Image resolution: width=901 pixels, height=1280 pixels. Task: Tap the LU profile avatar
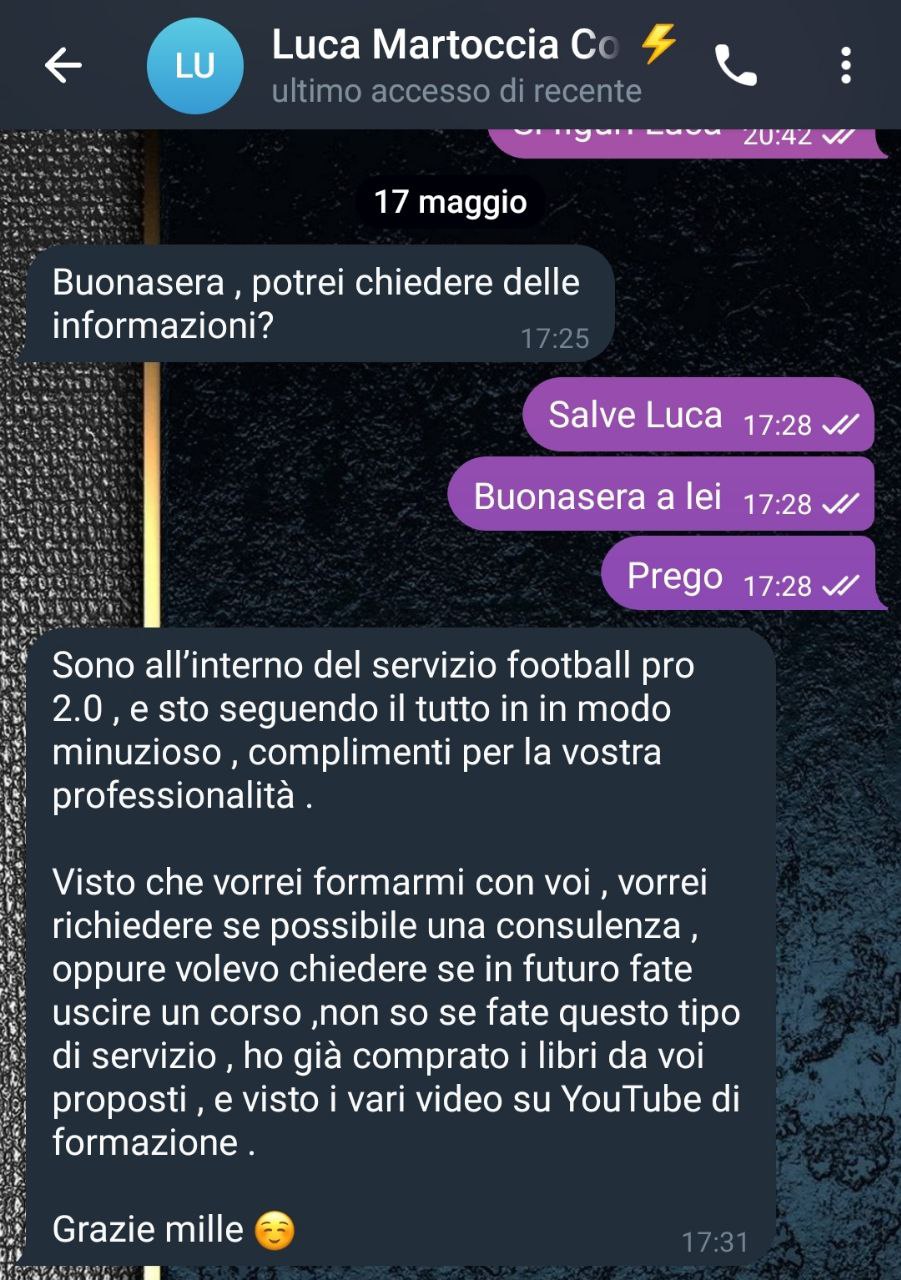[x=196, y=64]
